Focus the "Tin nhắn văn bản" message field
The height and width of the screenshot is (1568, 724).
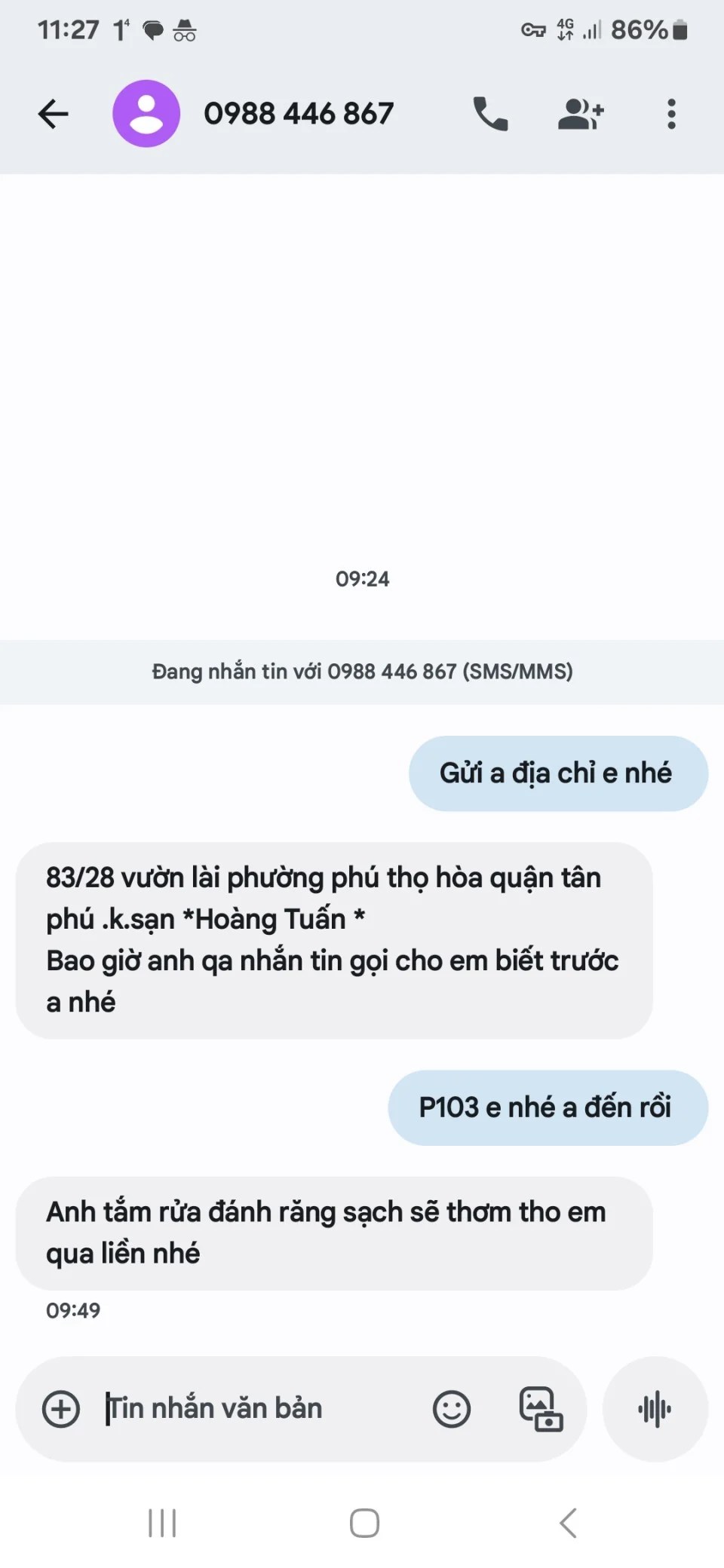point(256,1409)
